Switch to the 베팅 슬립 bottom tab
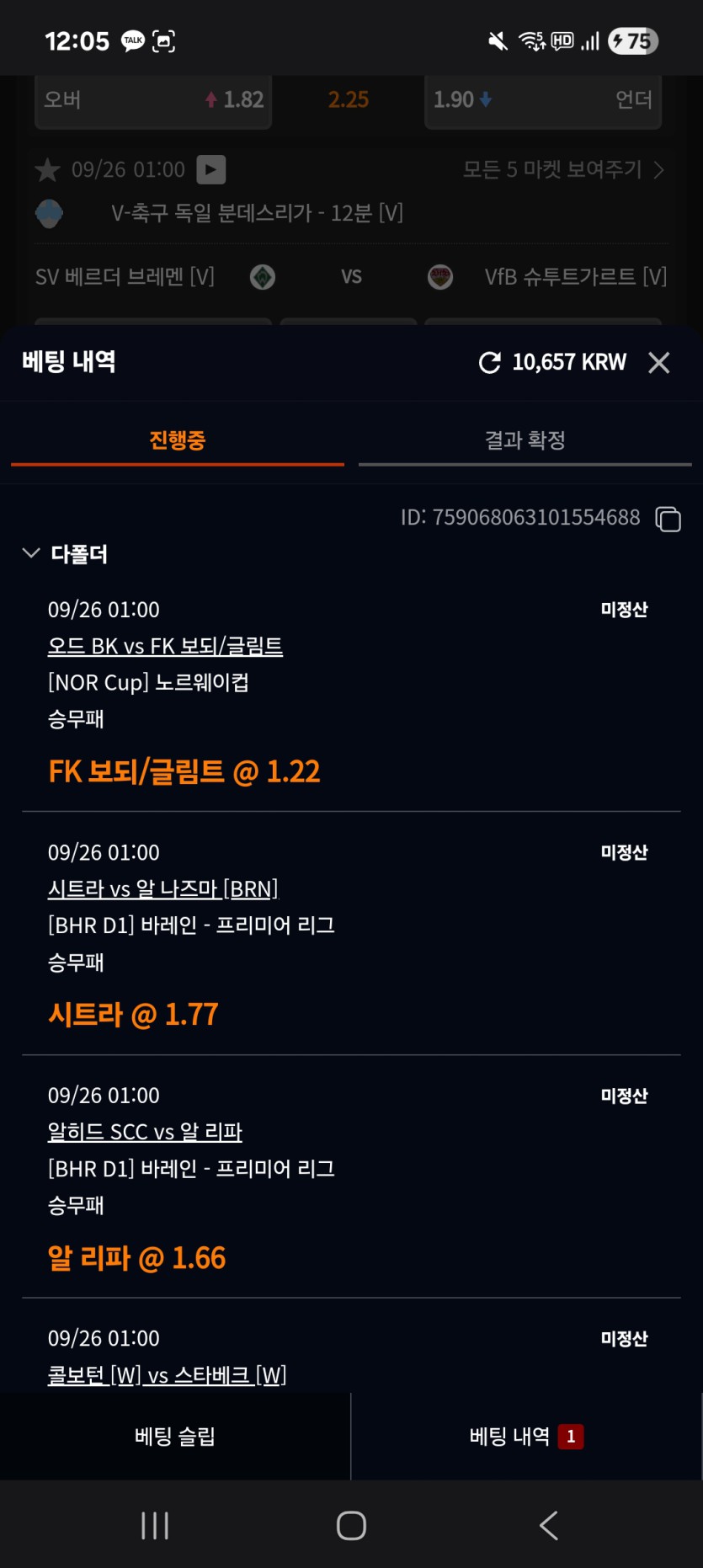The height and width of the screenshot is (1568, 703). tap(175, 1437)
